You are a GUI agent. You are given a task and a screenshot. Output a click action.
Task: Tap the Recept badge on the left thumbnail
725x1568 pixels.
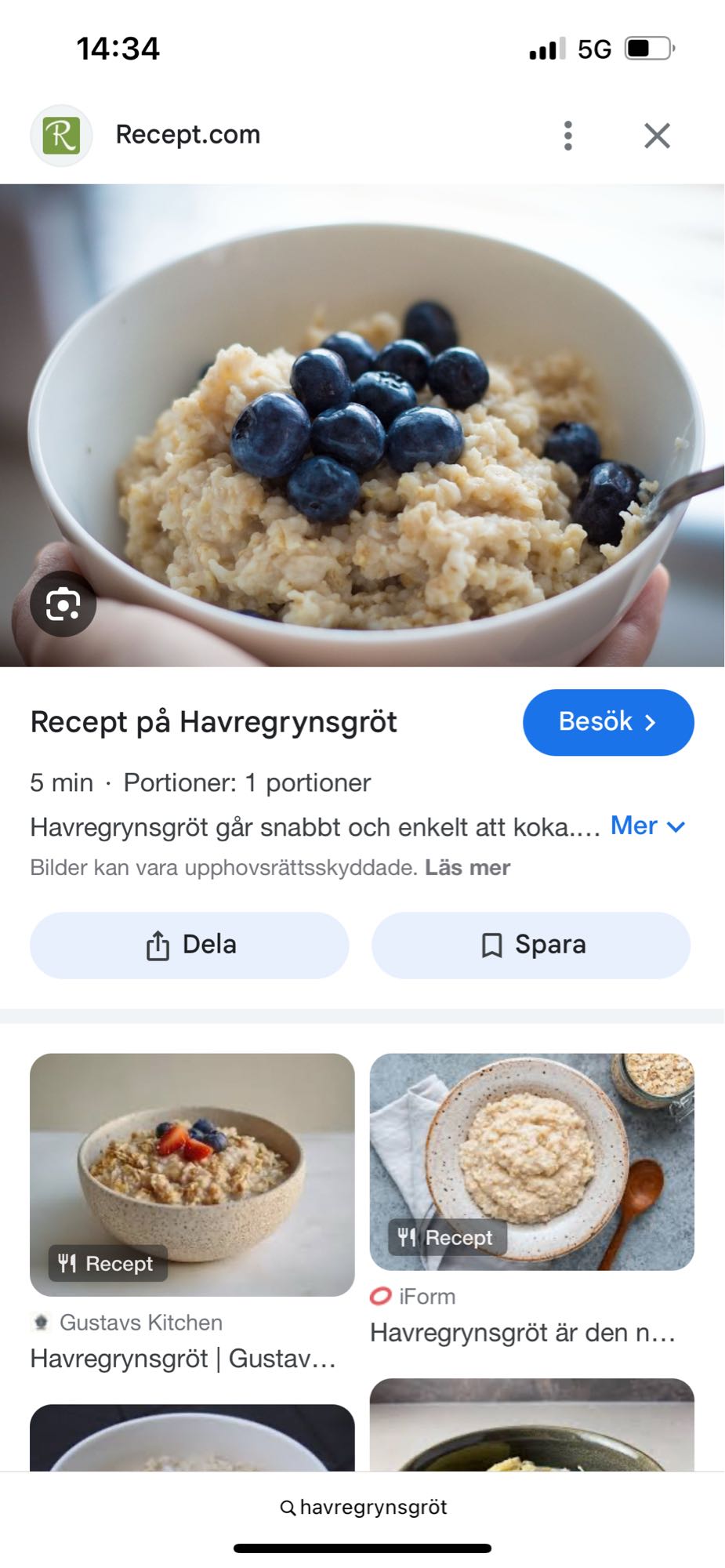[x=107, y=1263]
